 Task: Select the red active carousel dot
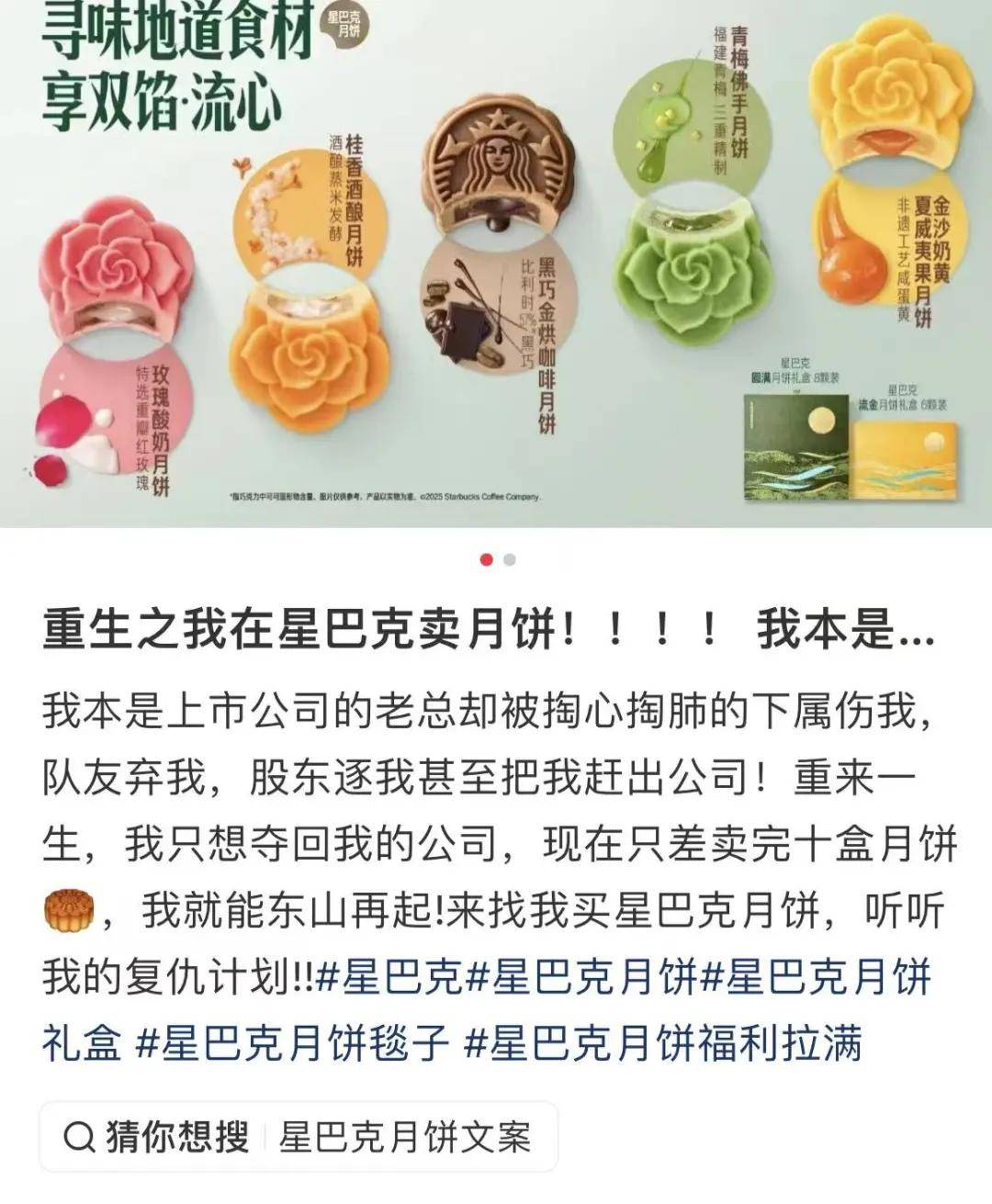click(x=484, y=558)
